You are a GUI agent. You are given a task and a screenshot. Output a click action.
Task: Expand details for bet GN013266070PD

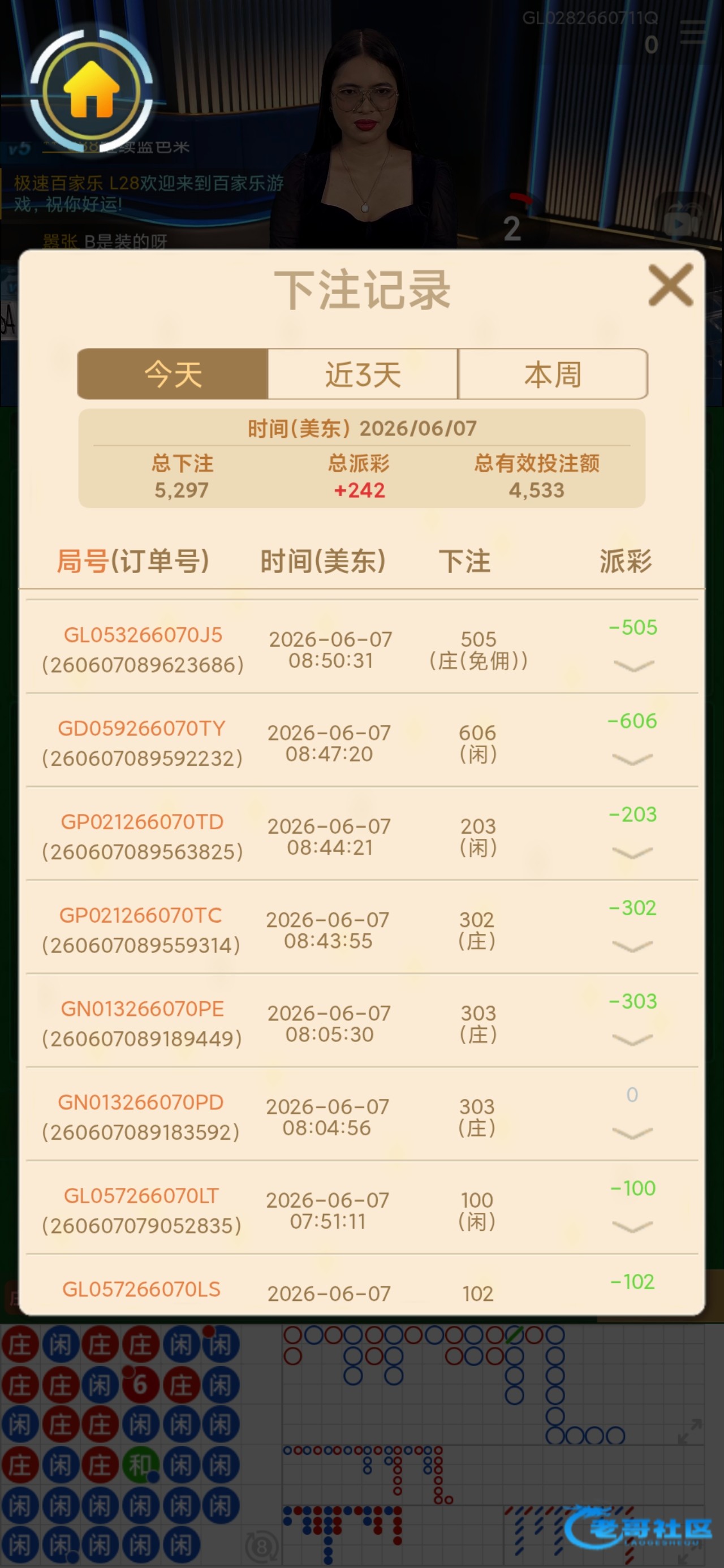tap(633, 1133)
